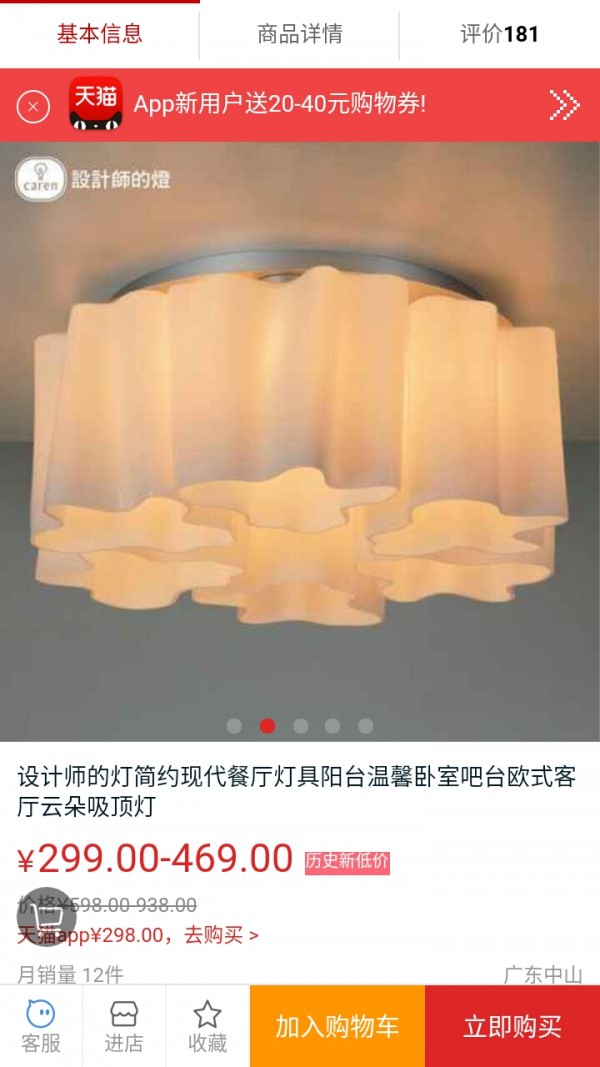Open the floating shopping cart icon

tap(46, 915)
